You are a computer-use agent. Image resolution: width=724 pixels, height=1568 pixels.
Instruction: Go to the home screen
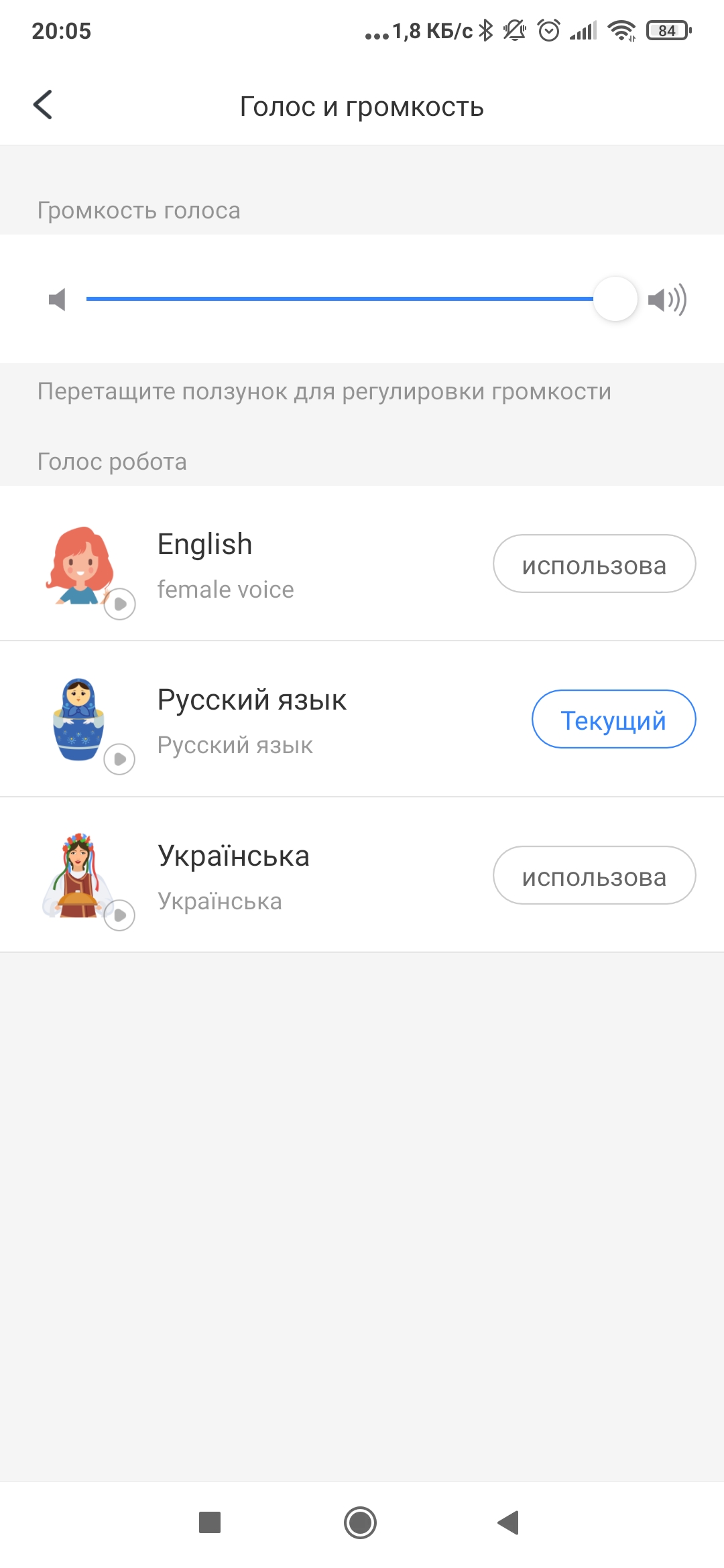coord(360,1522)
